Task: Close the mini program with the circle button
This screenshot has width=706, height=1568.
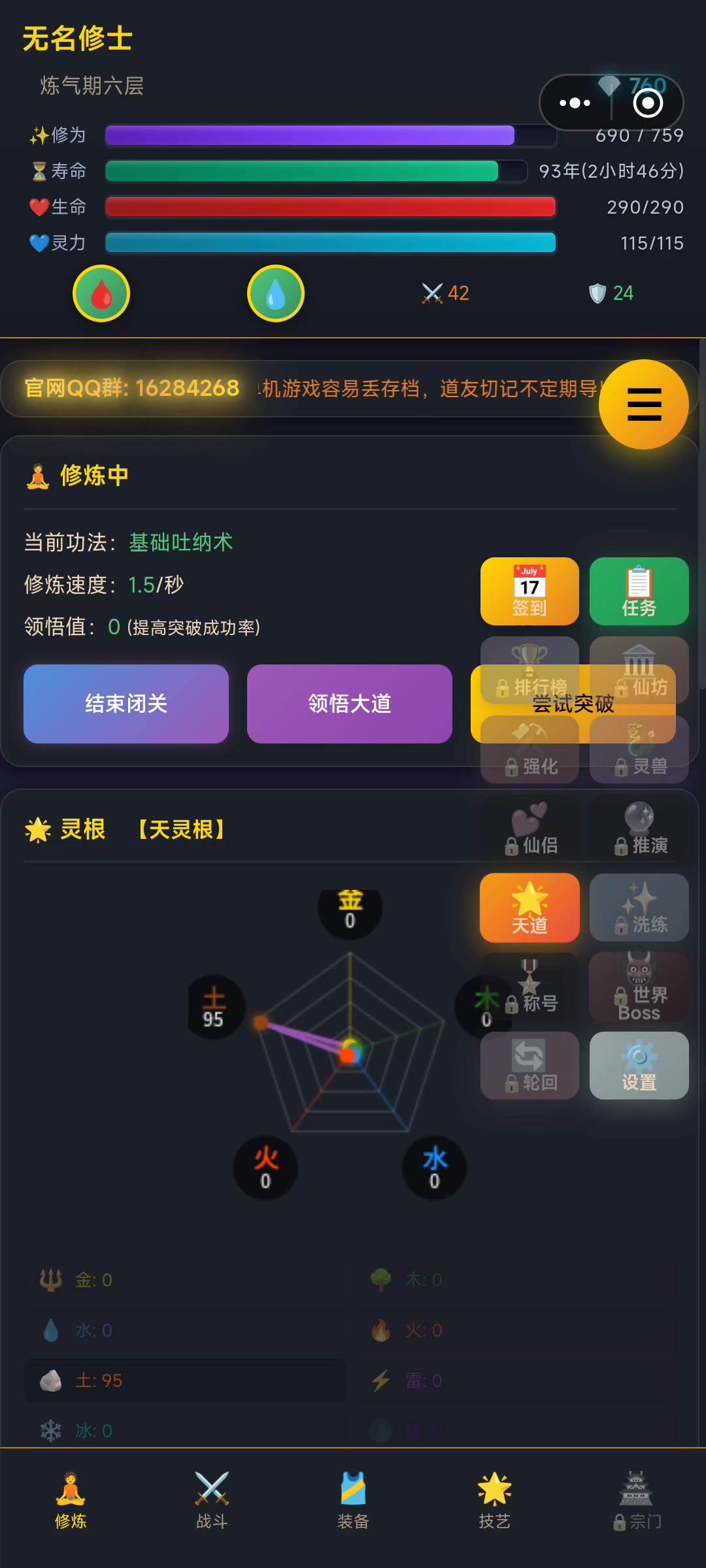Action: pyautogui.click(x=648, y=103)
